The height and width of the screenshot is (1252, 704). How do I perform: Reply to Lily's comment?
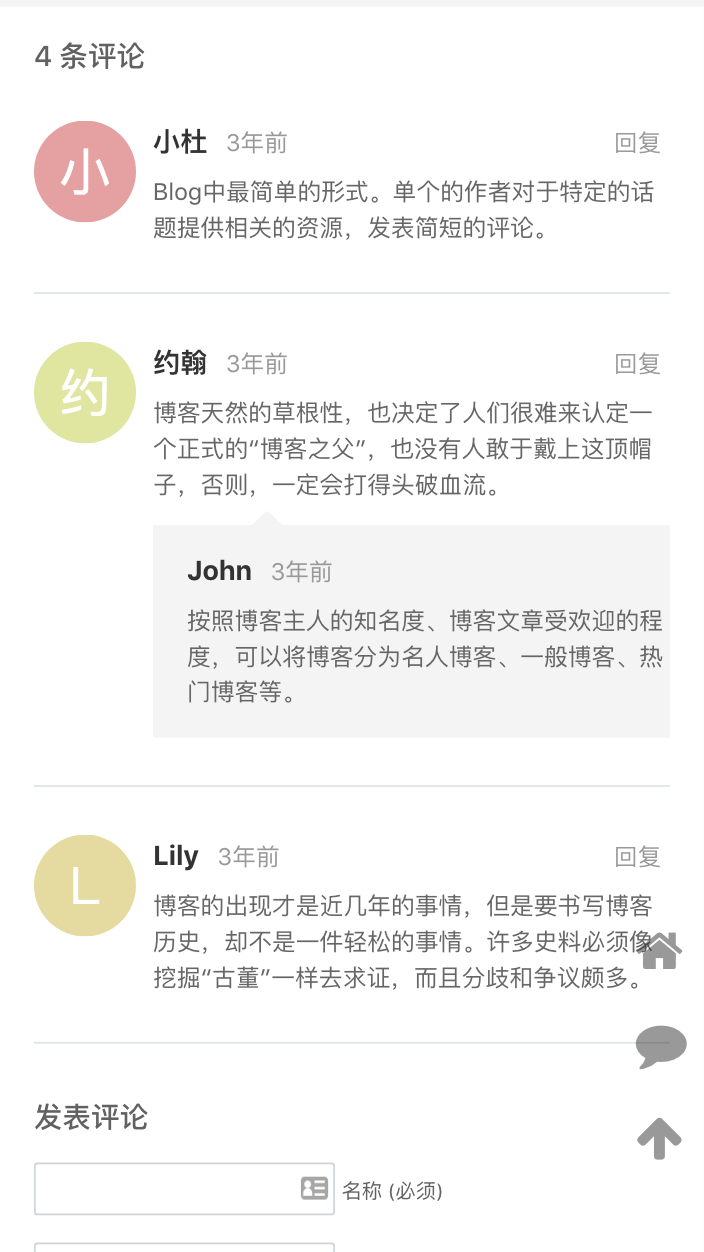click(x=638, y=857)
